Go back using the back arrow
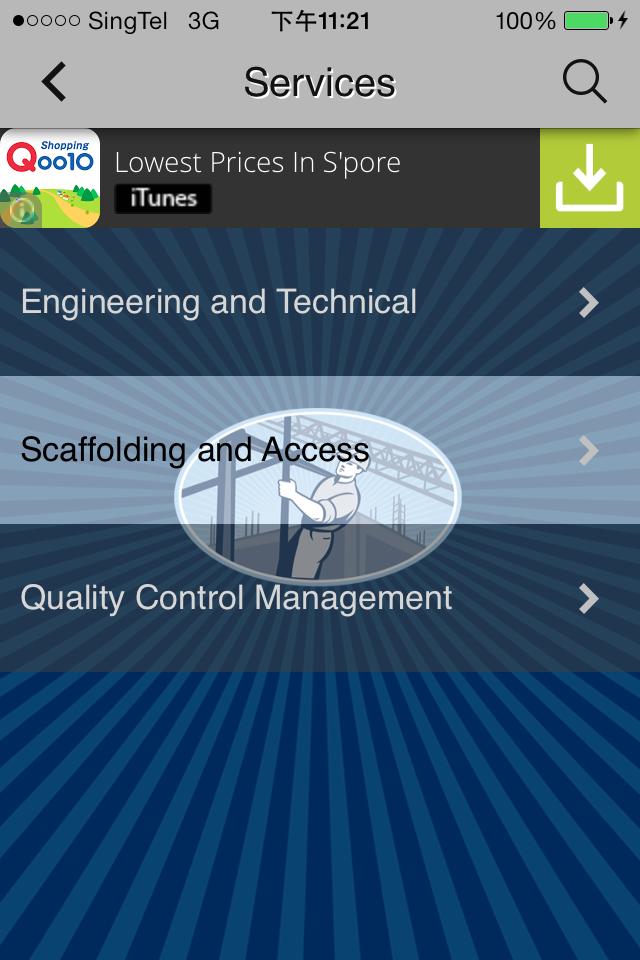This screenshot has height=960, width=640. pos(54,82)
